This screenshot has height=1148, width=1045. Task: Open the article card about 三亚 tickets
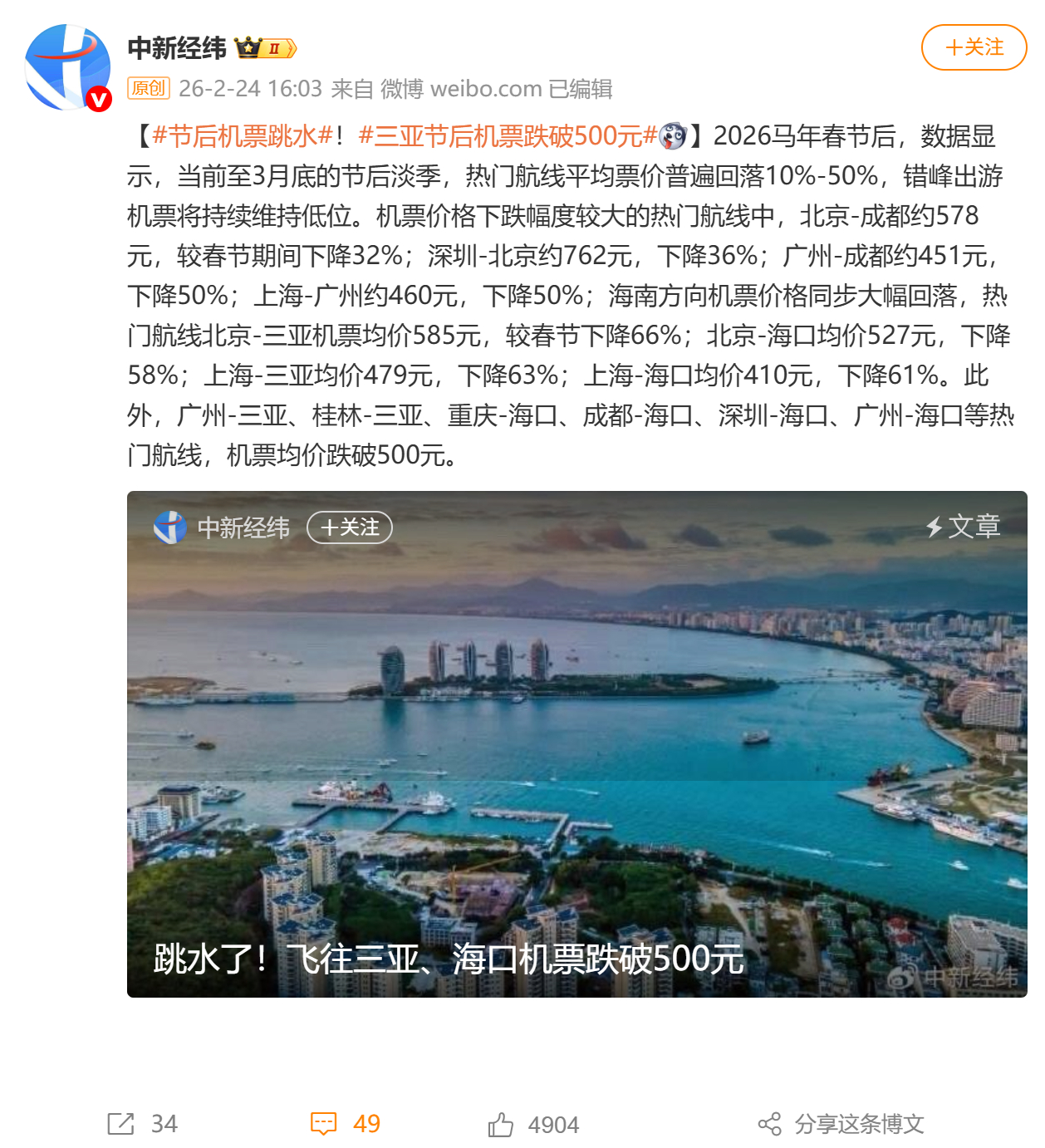[576, 748]
